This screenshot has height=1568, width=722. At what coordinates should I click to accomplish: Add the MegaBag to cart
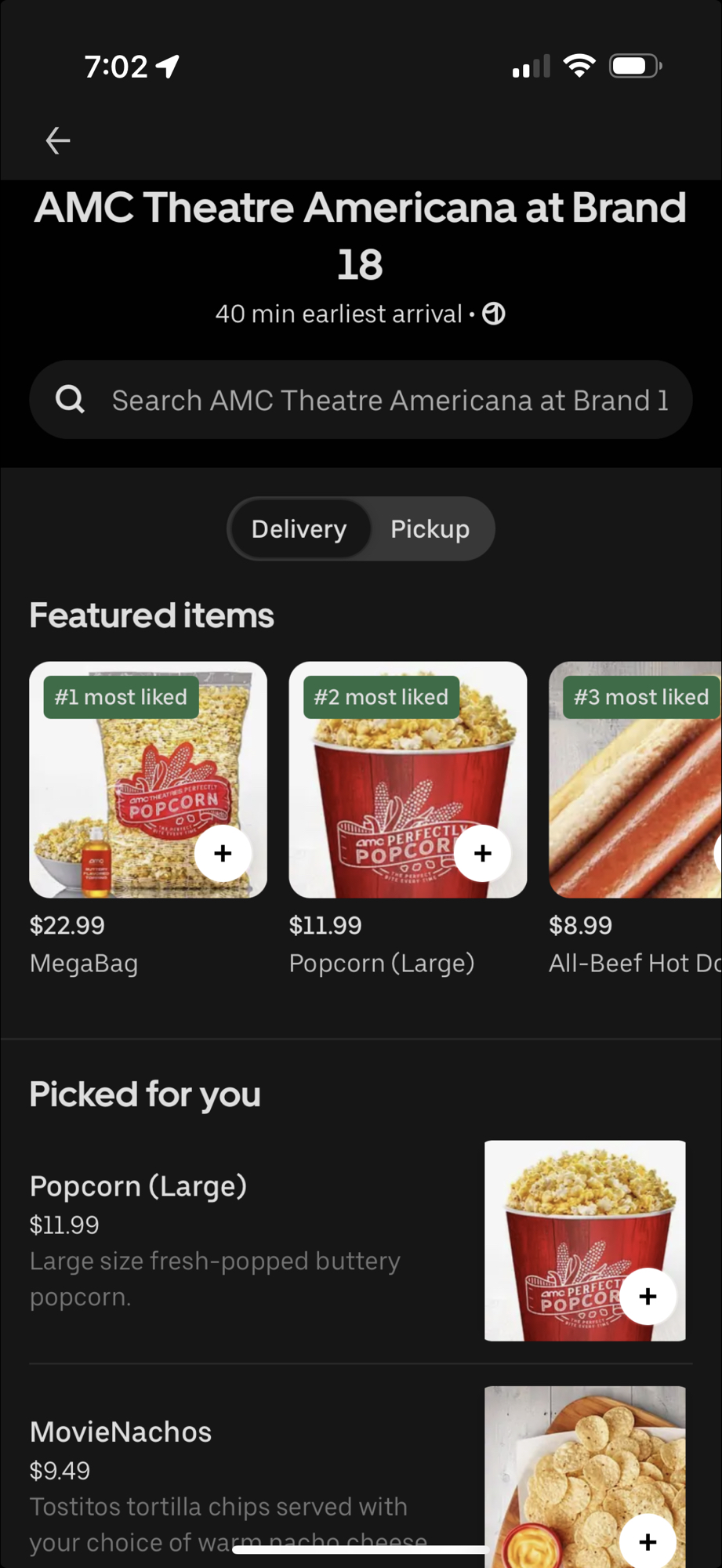[x=223, y=853]
